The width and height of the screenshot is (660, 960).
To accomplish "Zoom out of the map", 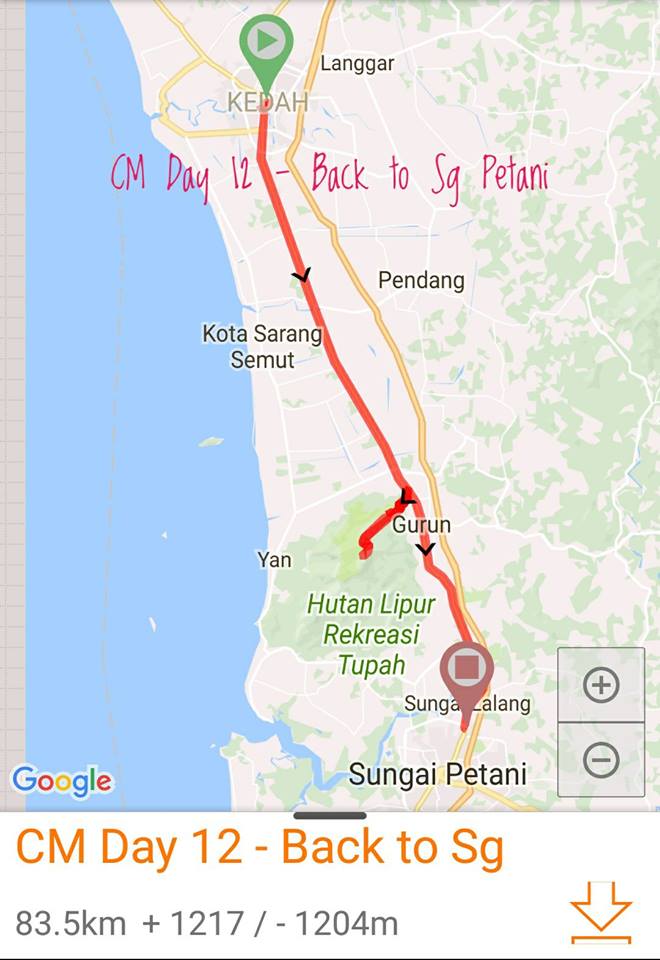I will click(x=601, y=761).
